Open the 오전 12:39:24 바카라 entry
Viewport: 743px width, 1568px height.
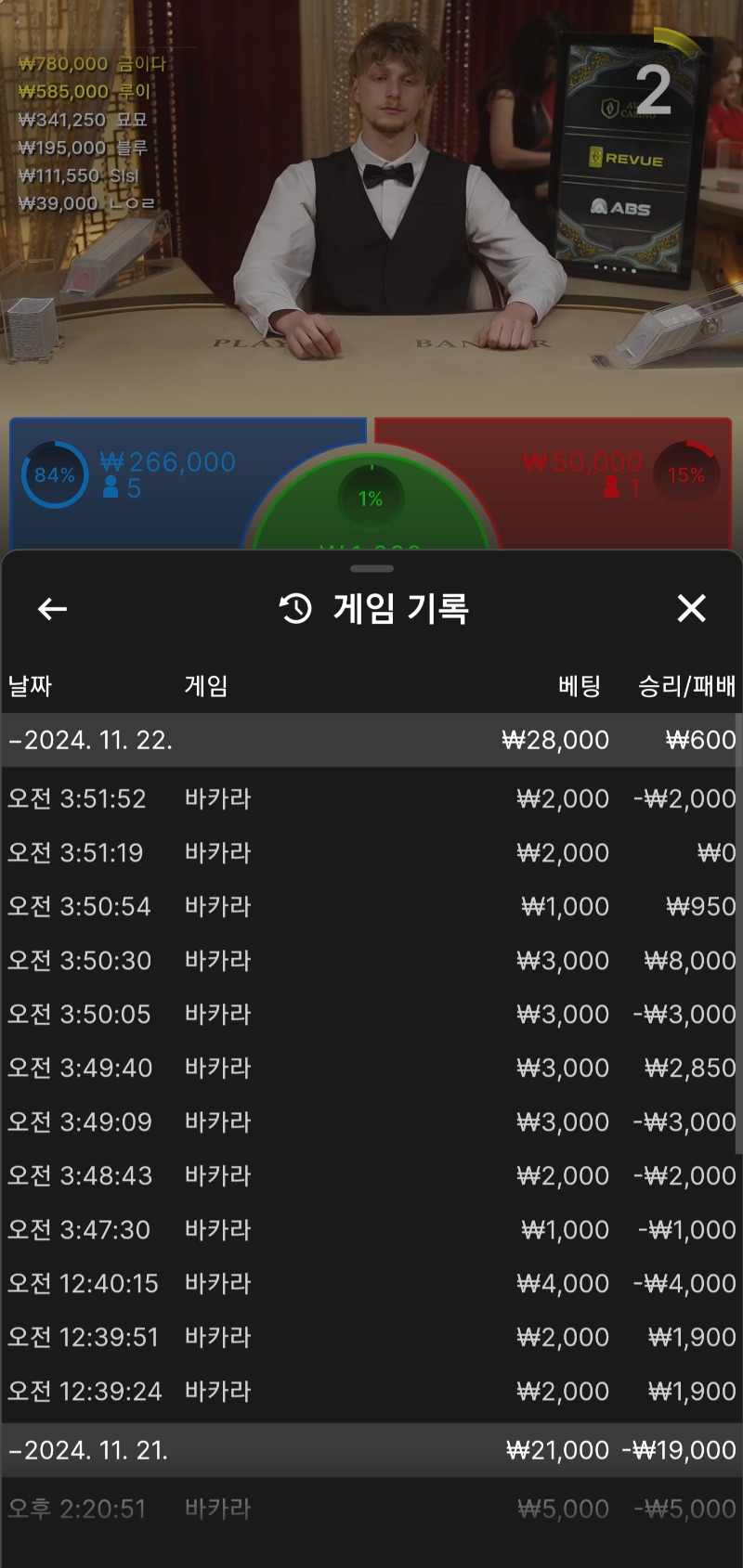[371, 1391]
